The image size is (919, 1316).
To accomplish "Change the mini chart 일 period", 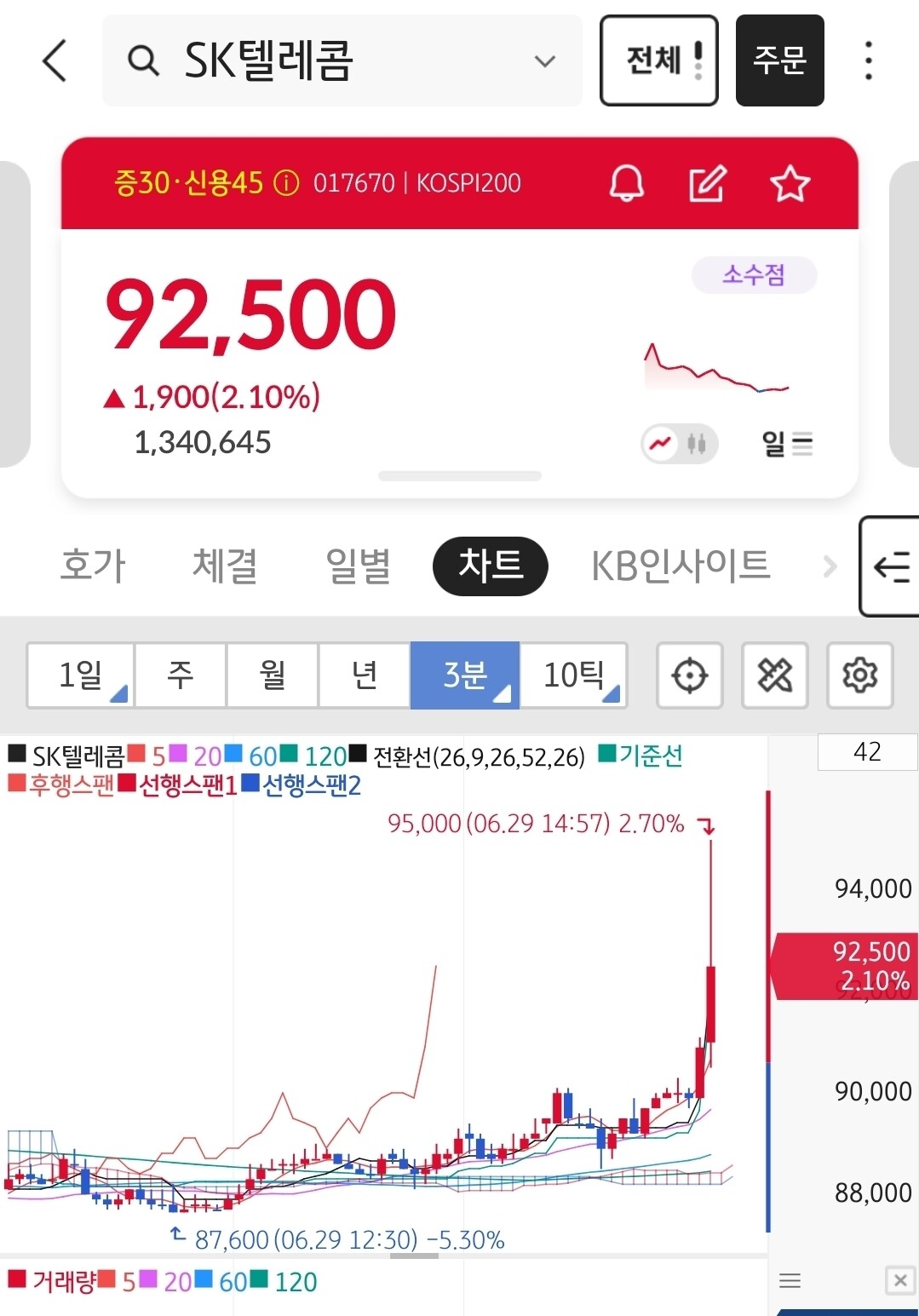I will (x=787, y=444).
